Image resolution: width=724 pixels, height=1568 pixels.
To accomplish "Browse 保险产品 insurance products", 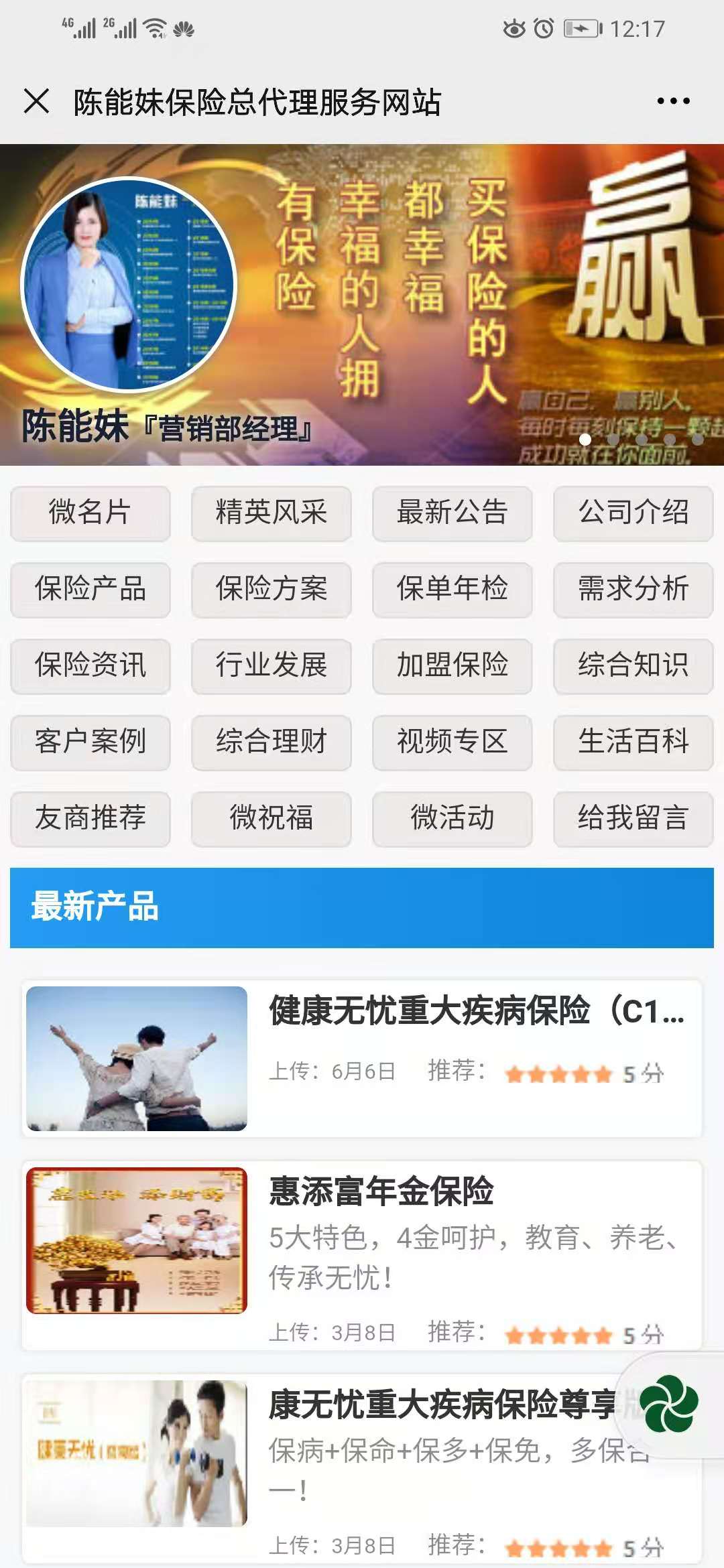I will tap(90, 589).
